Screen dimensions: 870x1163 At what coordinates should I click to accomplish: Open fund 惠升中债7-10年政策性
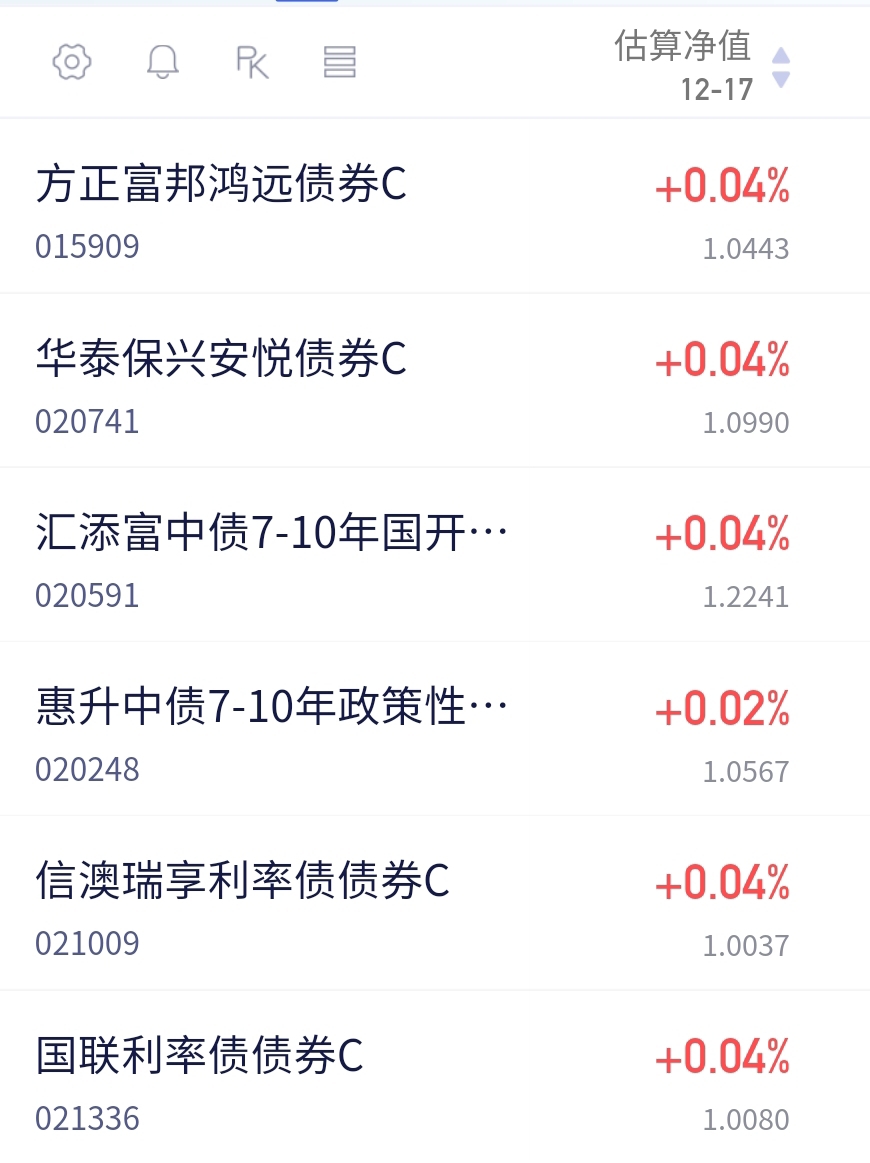pyautogui.click(x=271, y=708)
